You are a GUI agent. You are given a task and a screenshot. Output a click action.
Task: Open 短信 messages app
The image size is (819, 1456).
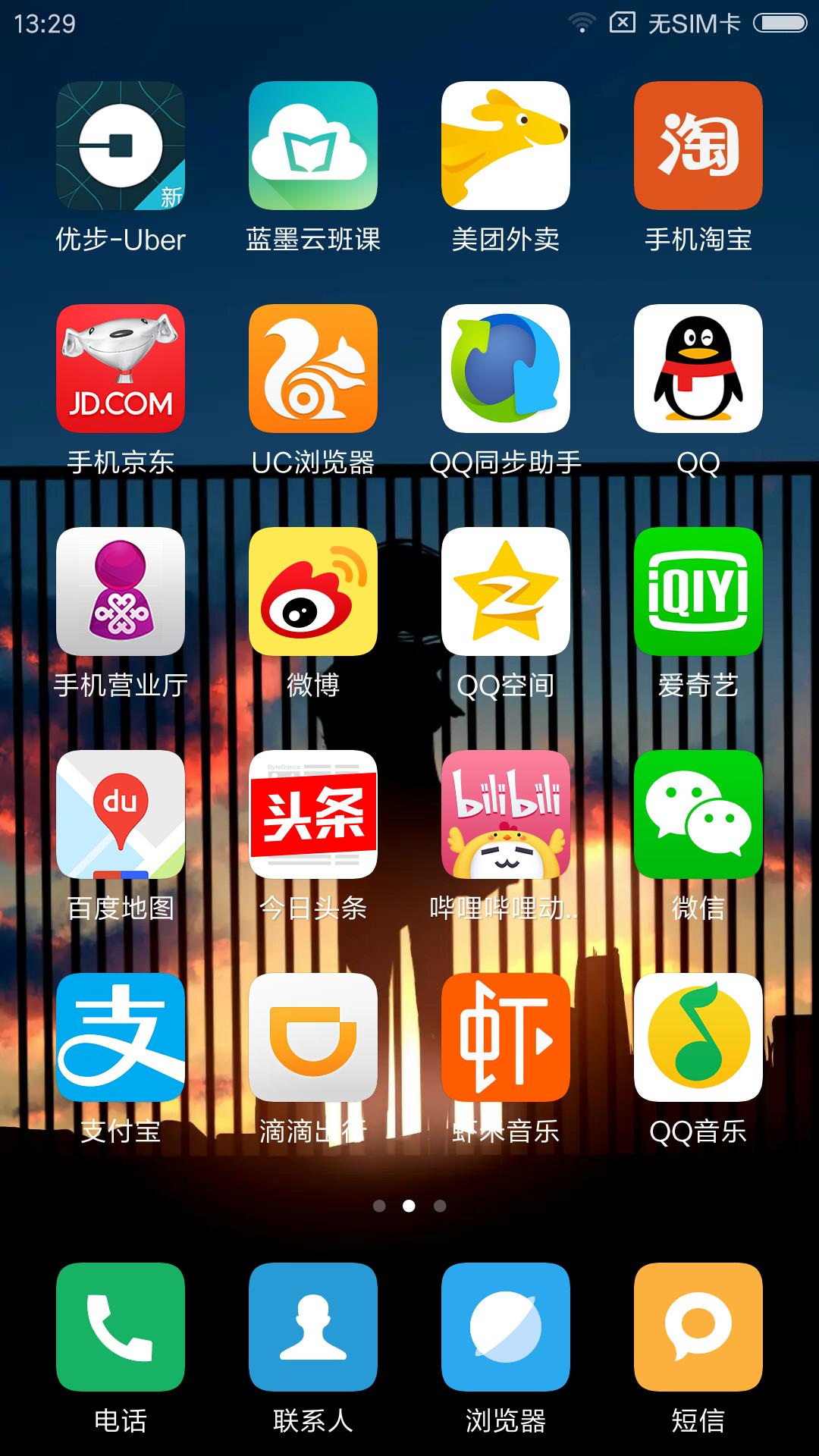pos(698,1327)
